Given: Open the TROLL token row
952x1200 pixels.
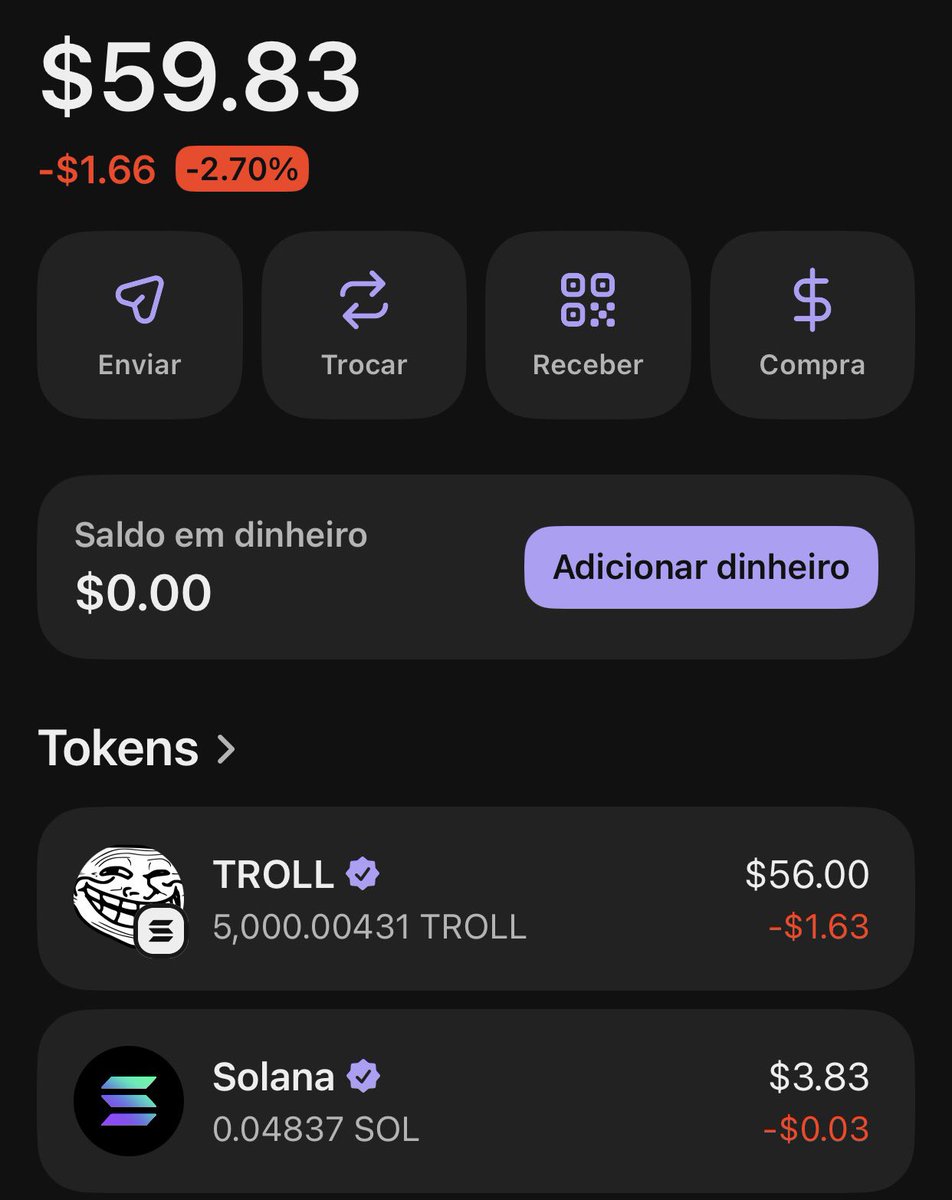Looking at the screenshot, I should click(476, 899).
